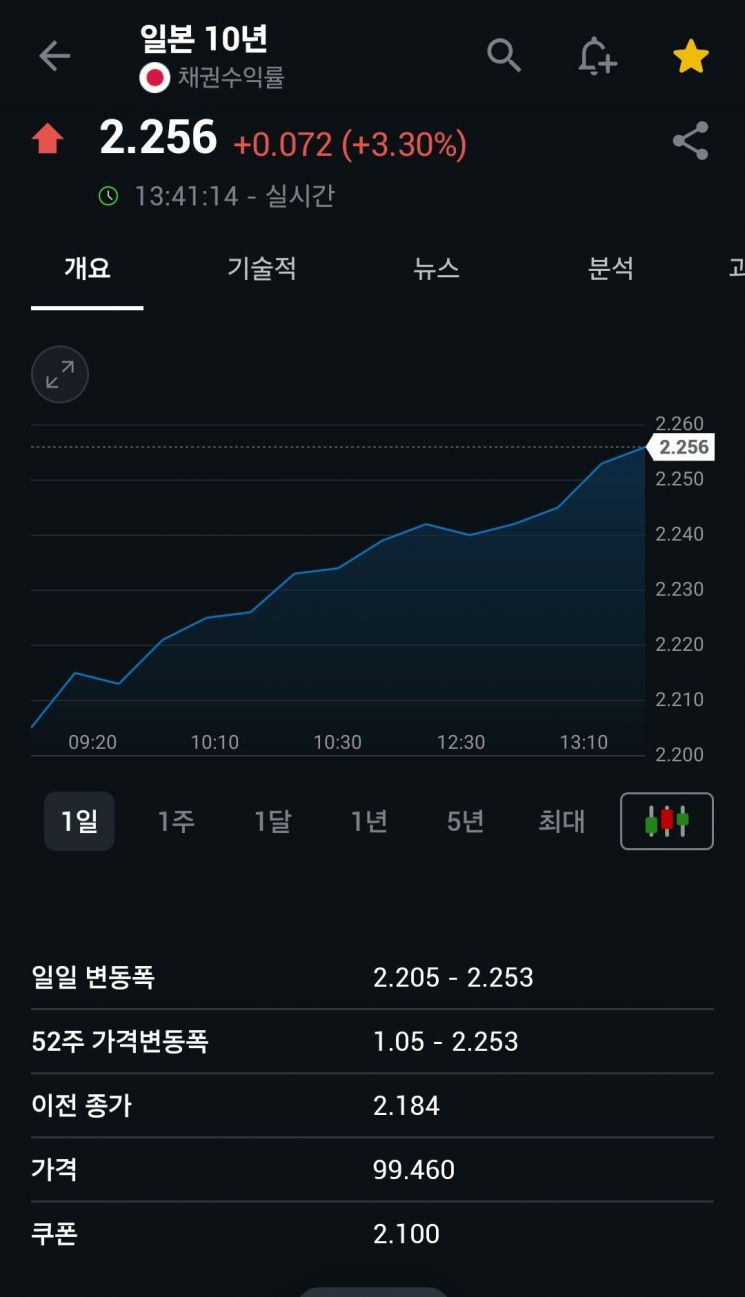Open the search magnifier icon

click(504, 56)
